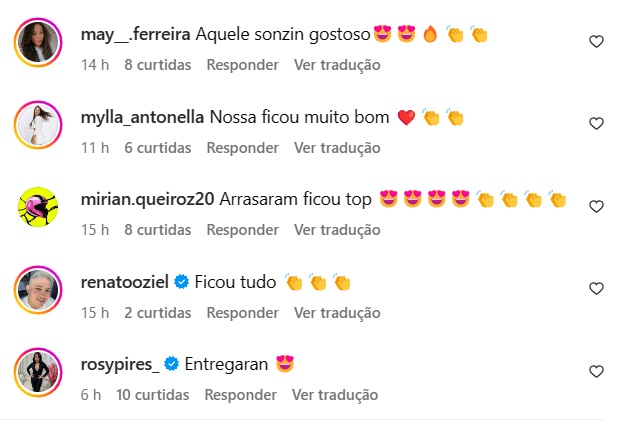Open mylla_antonella's profile via username
This screenshot has width=627, height=433.
coord(142,117)
